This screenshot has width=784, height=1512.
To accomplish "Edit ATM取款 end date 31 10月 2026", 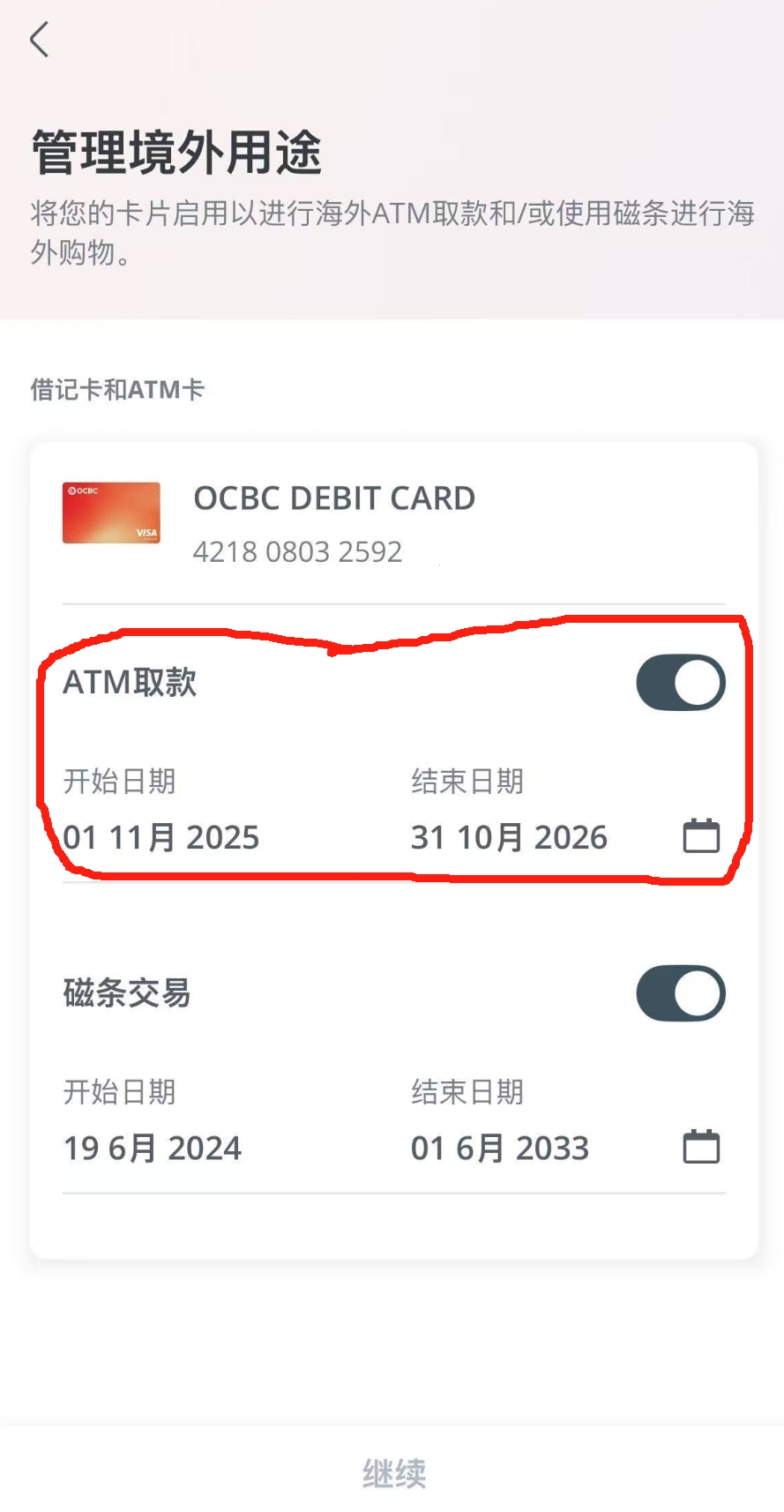I will click(x=509, y=837).
